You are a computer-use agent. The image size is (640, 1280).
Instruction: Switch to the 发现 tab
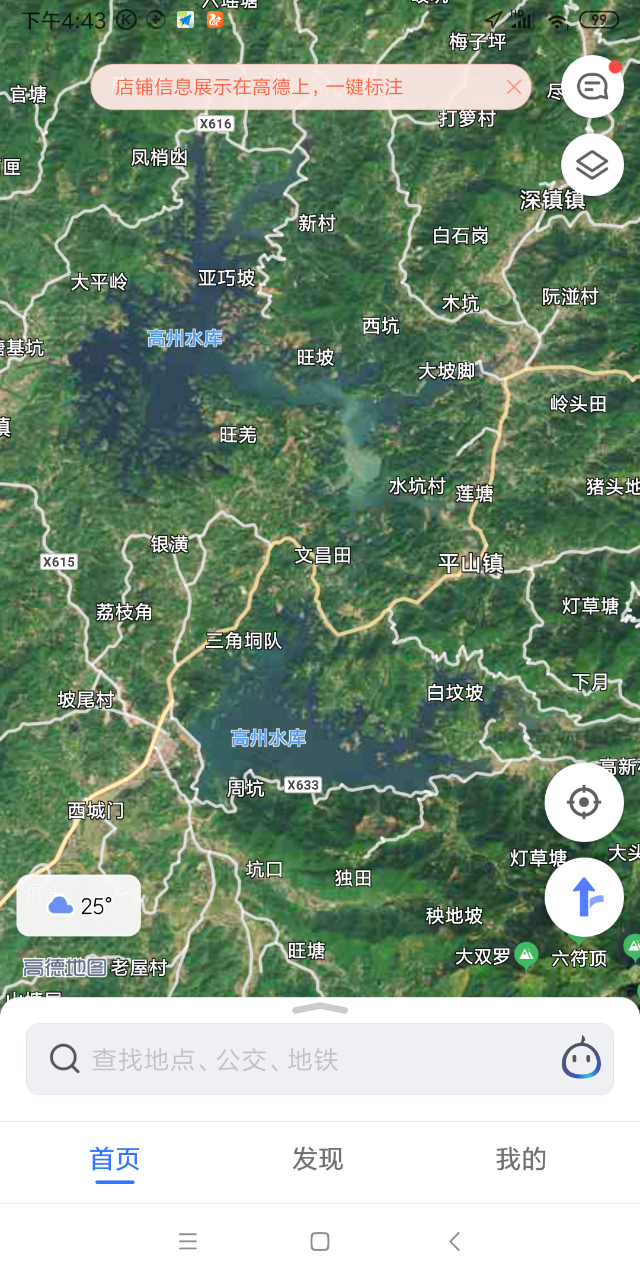[x=318, y=1159]
